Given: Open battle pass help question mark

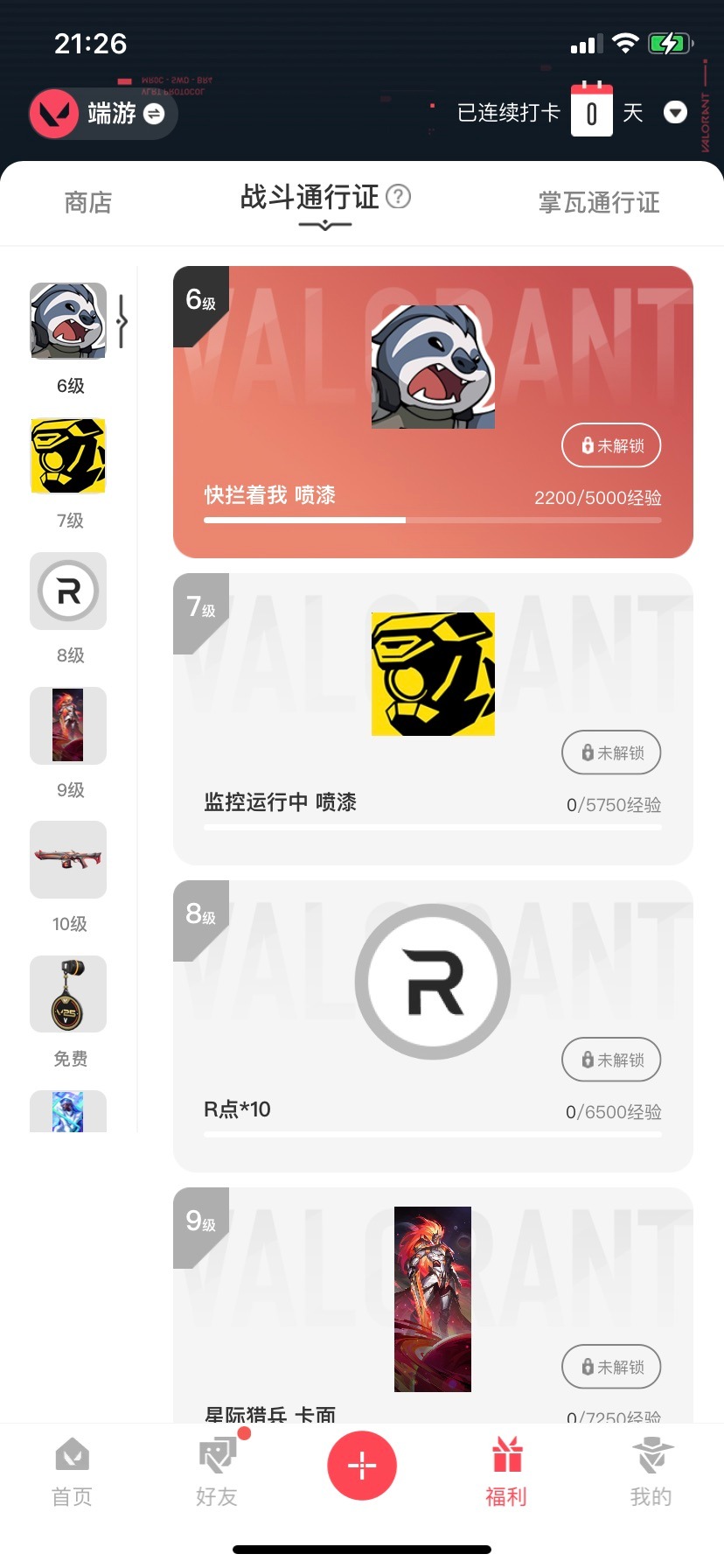Looking at the screenshot, I should coord(399,196).
